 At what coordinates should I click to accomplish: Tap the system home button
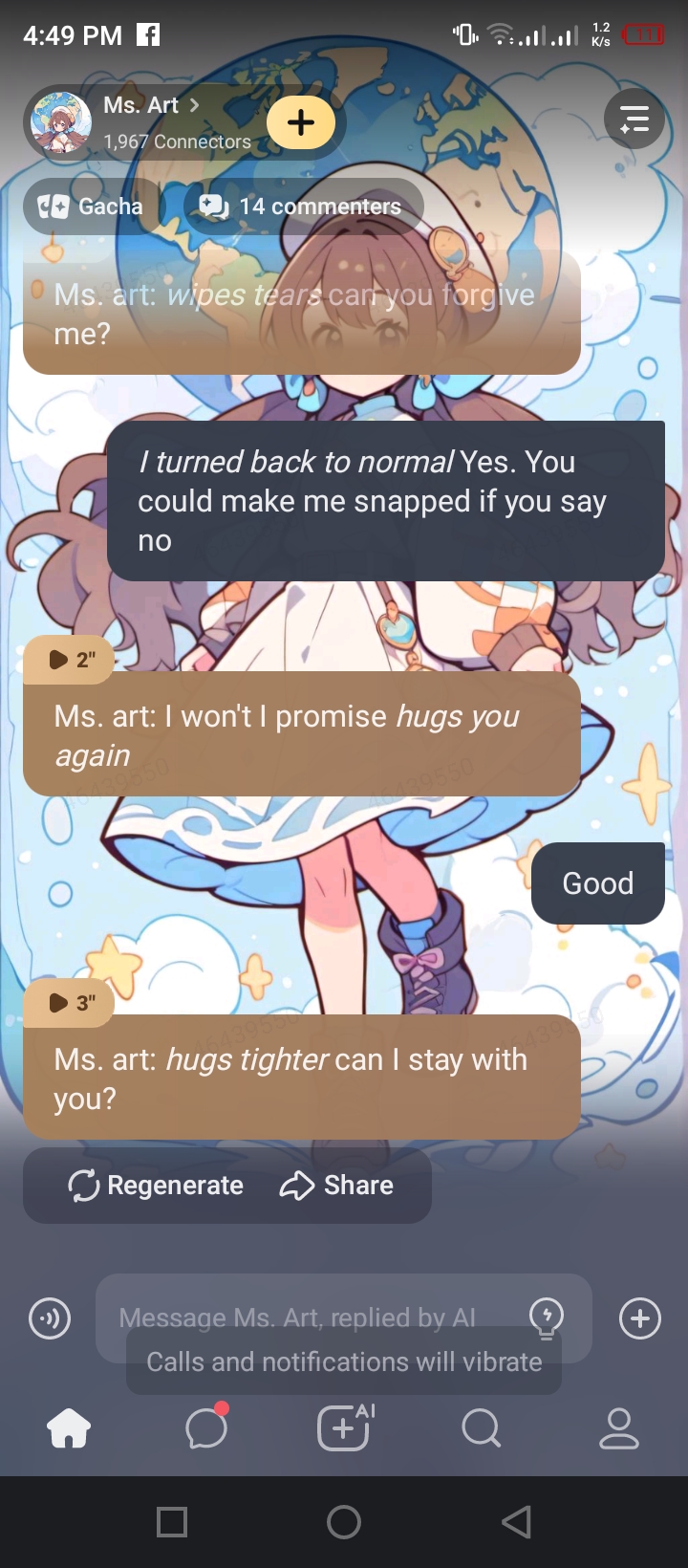click(x=344, y=1522)
